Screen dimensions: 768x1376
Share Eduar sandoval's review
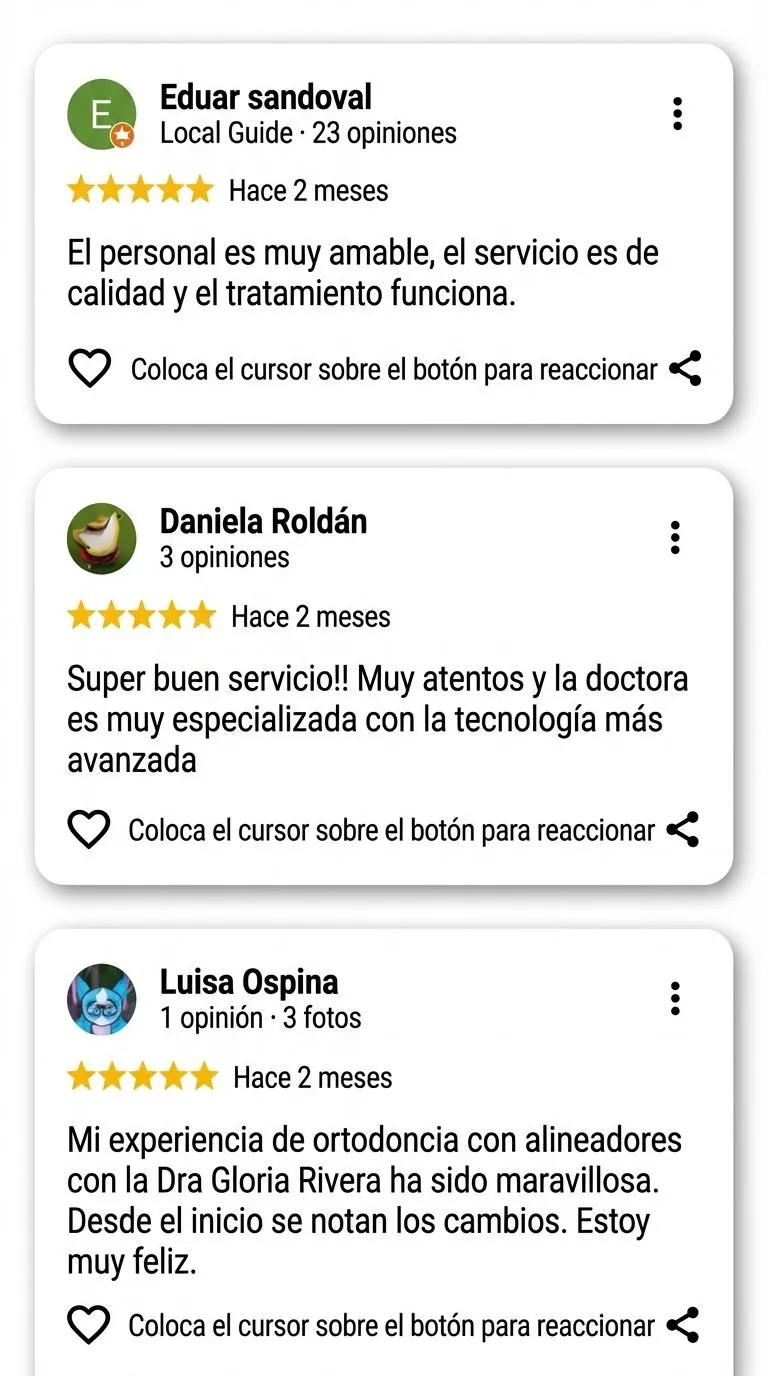[x=685, y=369]
